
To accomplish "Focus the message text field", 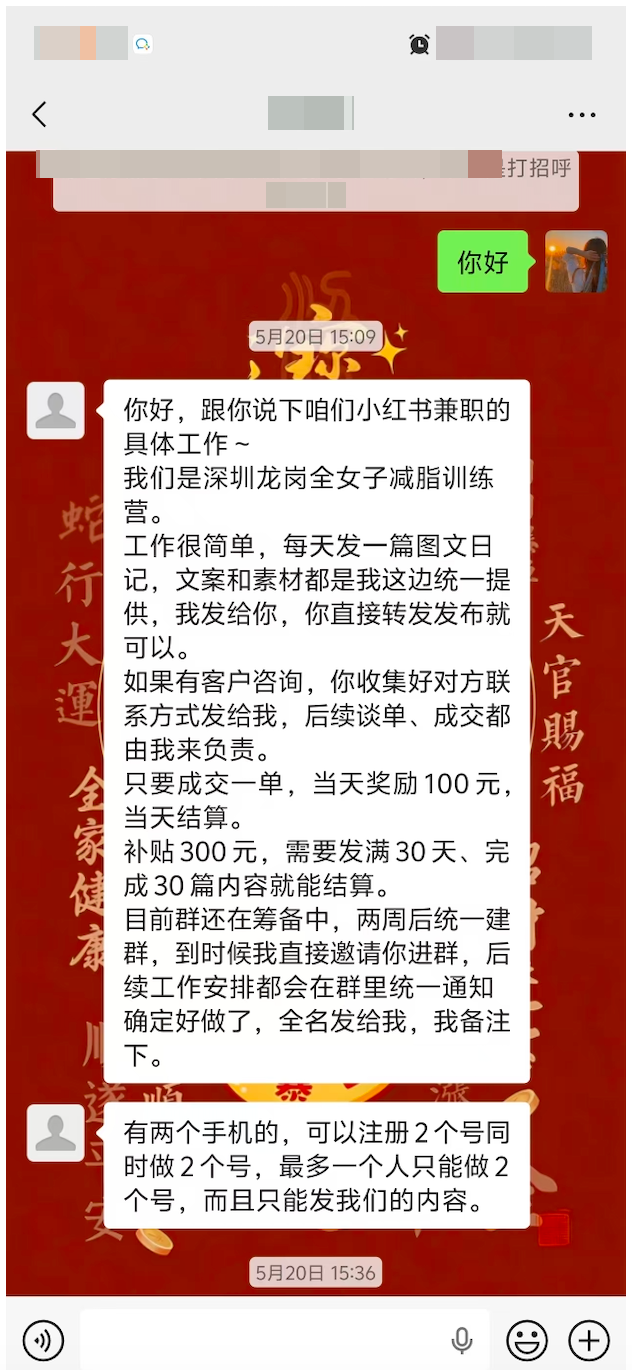I will 285,1339.
